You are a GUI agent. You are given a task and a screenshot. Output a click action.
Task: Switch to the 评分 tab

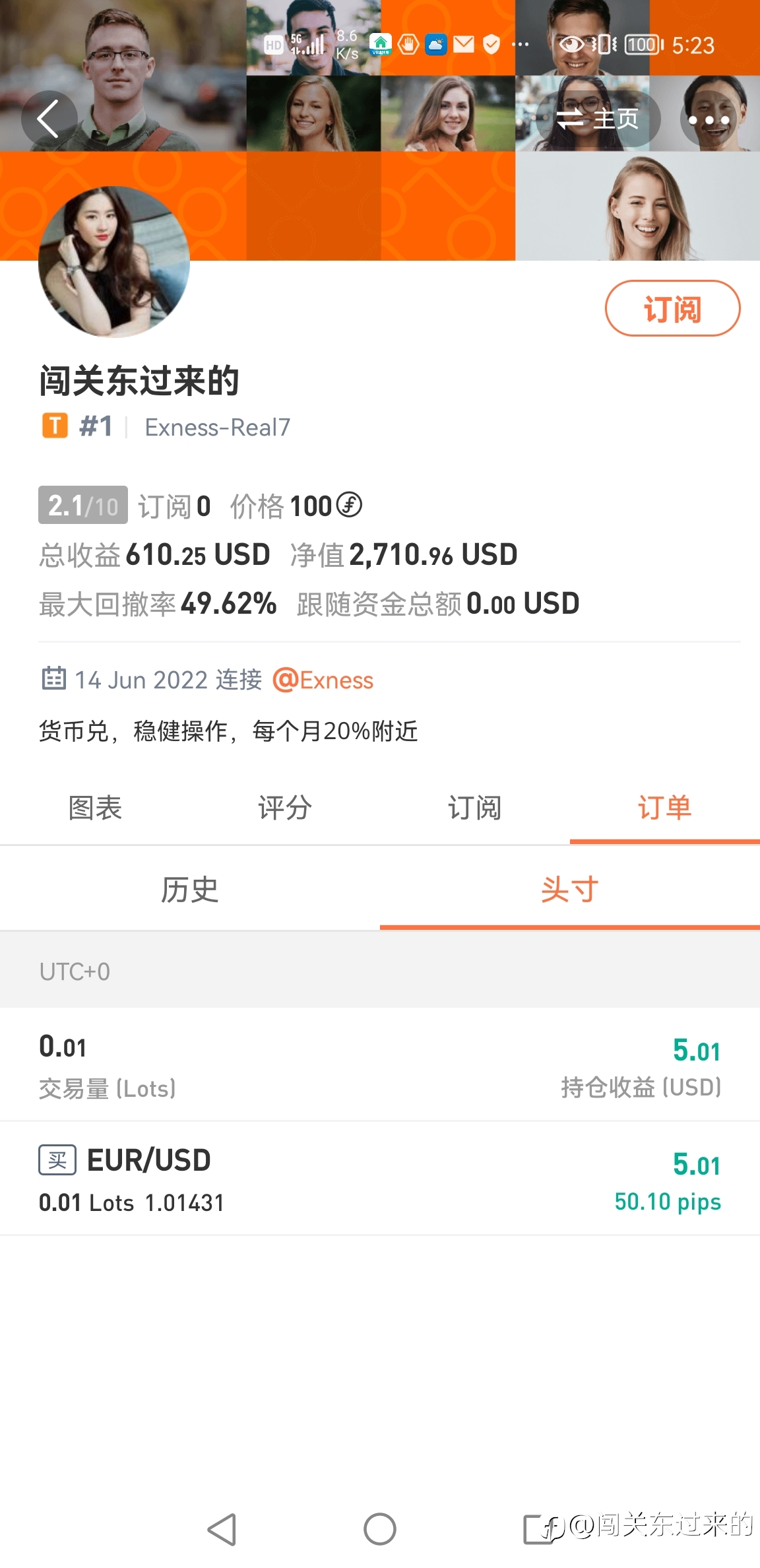coord(285,808)
